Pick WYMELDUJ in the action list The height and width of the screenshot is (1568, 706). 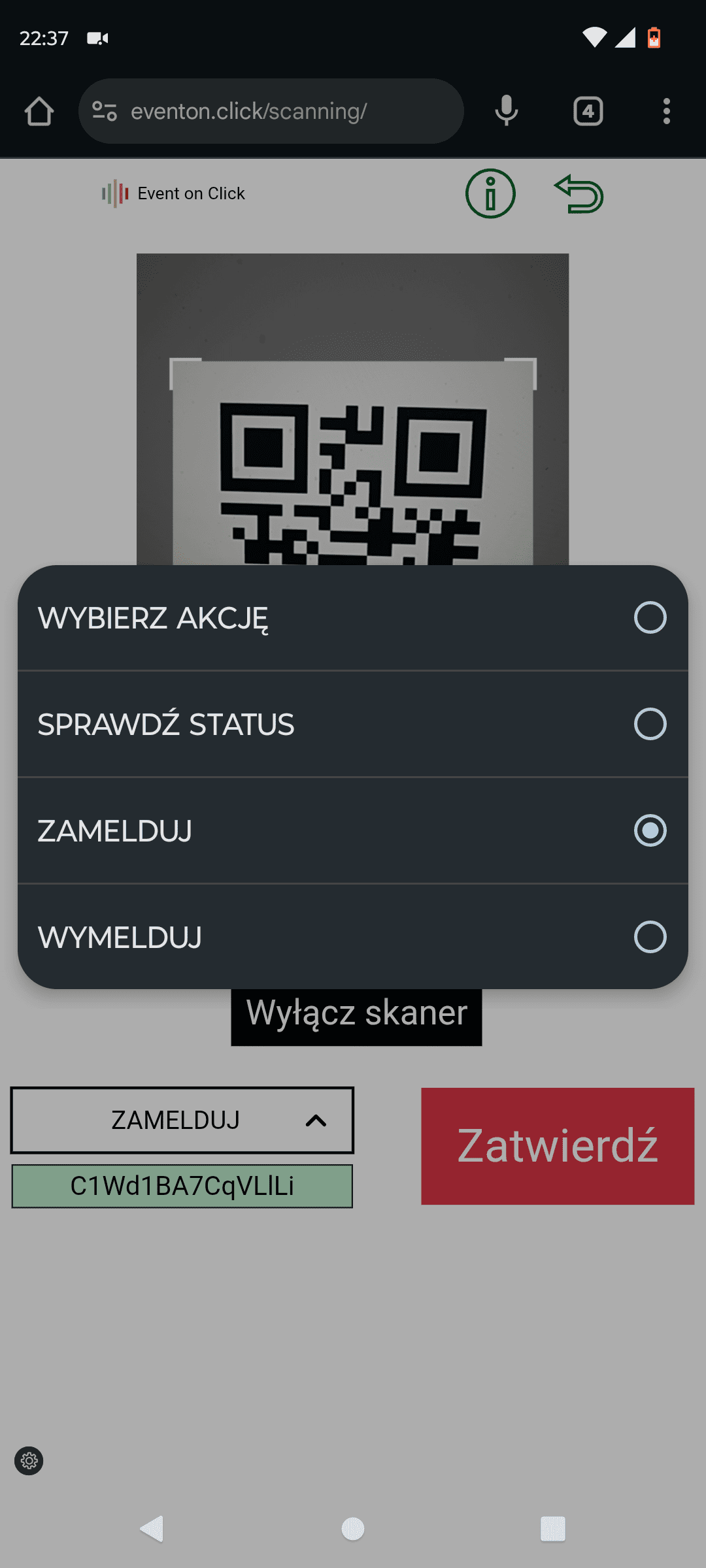tap(353, 937)
